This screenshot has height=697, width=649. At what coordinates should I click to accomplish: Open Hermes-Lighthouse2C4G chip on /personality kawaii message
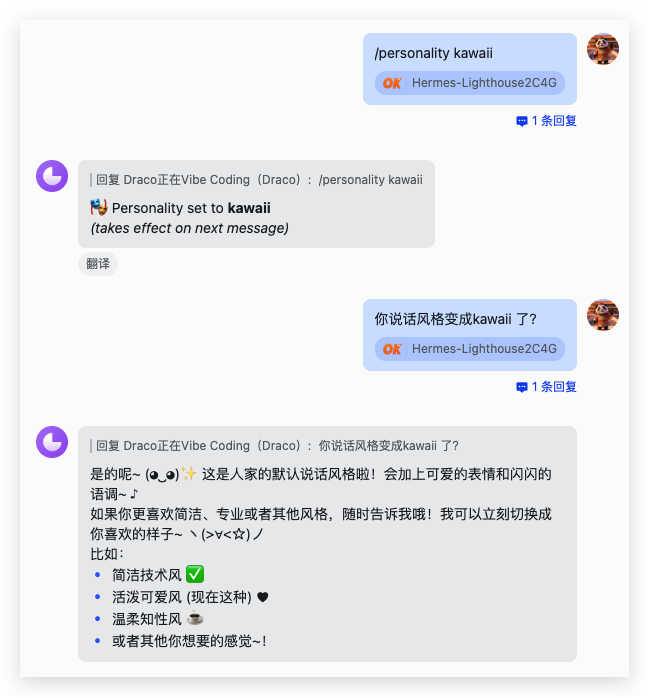pos(470,83)
